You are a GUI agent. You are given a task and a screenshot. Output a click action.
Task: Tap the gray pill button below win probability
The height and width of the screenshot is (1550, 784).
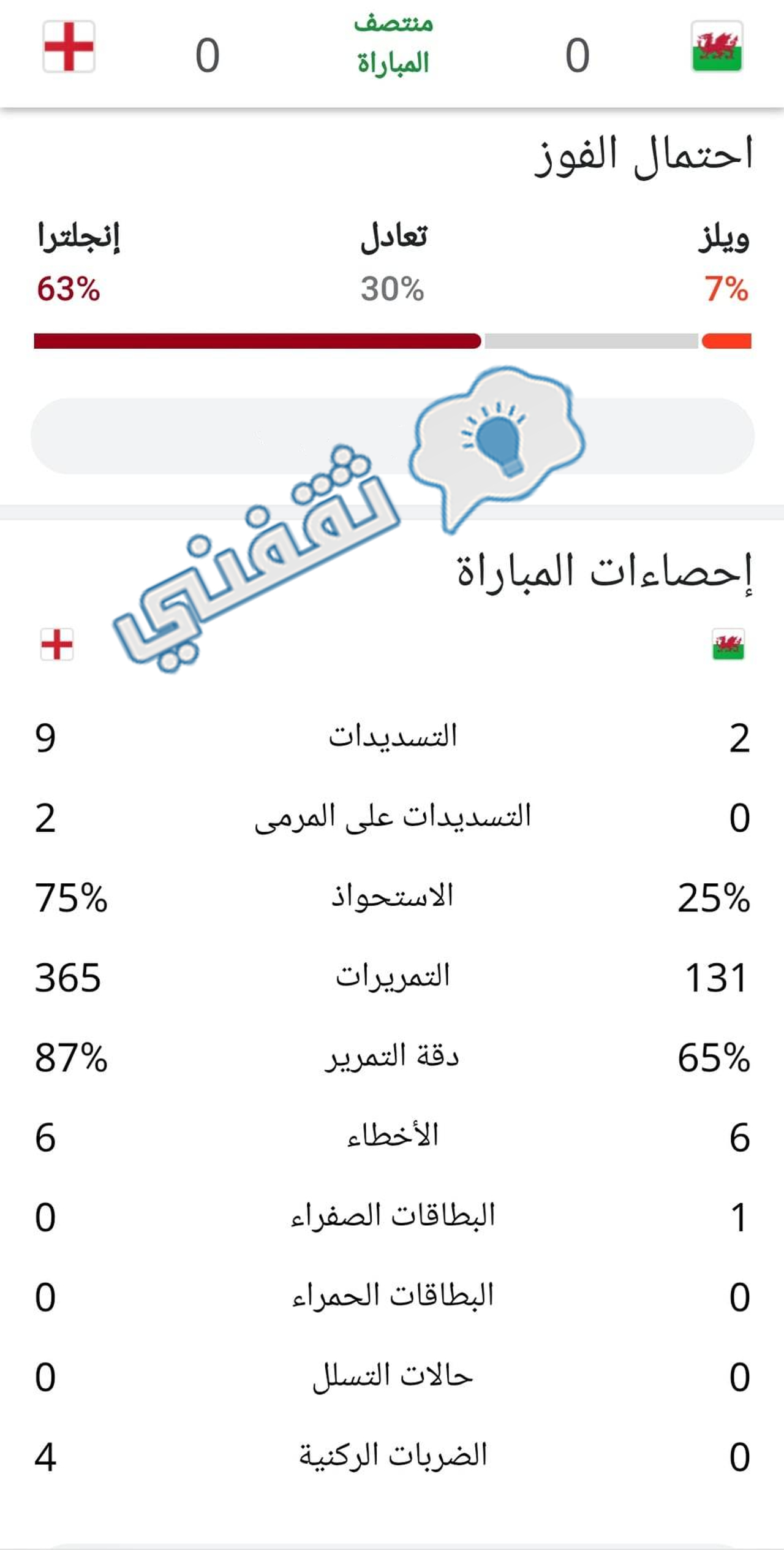[x=392, y=436]
